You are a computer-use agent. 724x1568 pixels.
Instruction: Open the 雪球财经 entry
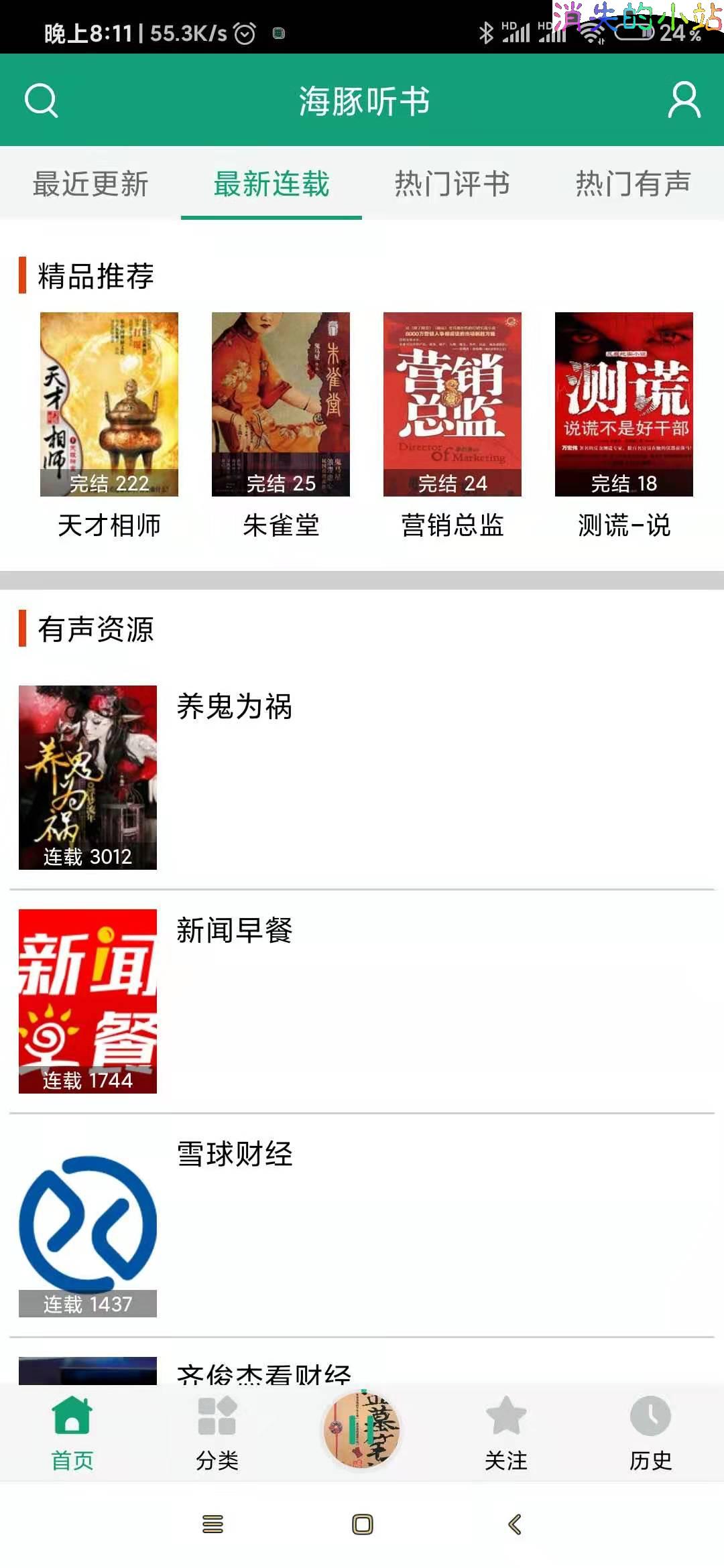362,1225
